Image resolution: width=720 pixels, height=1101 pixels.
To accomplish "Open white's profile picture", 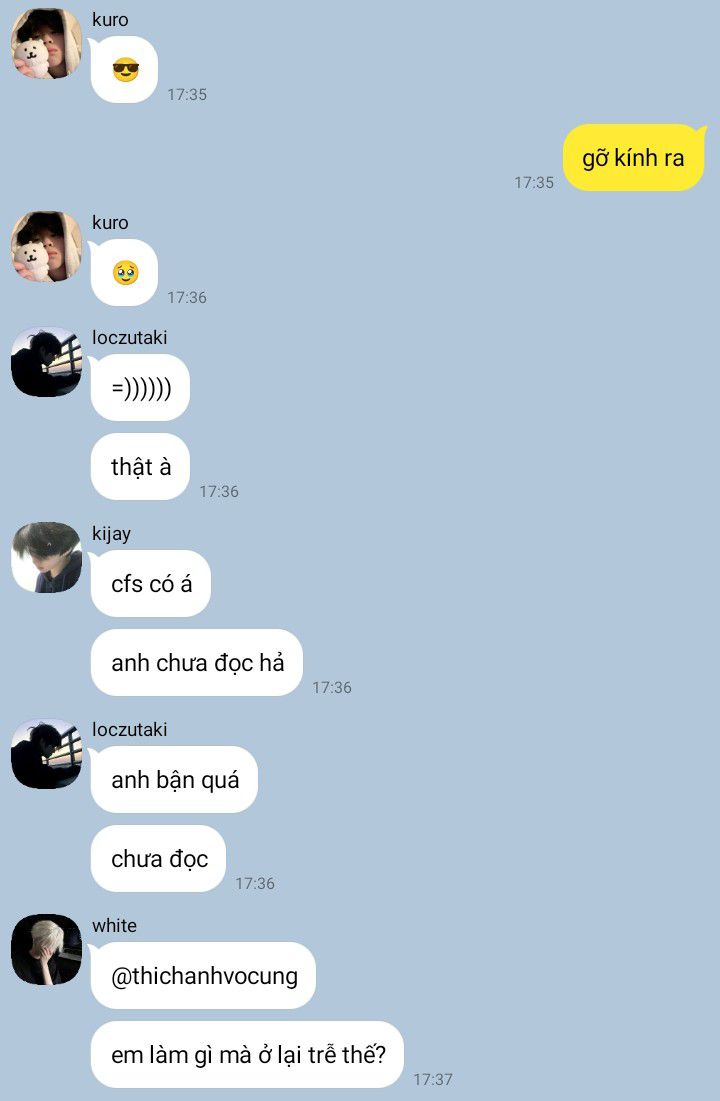I will click(x=46, y=949).
